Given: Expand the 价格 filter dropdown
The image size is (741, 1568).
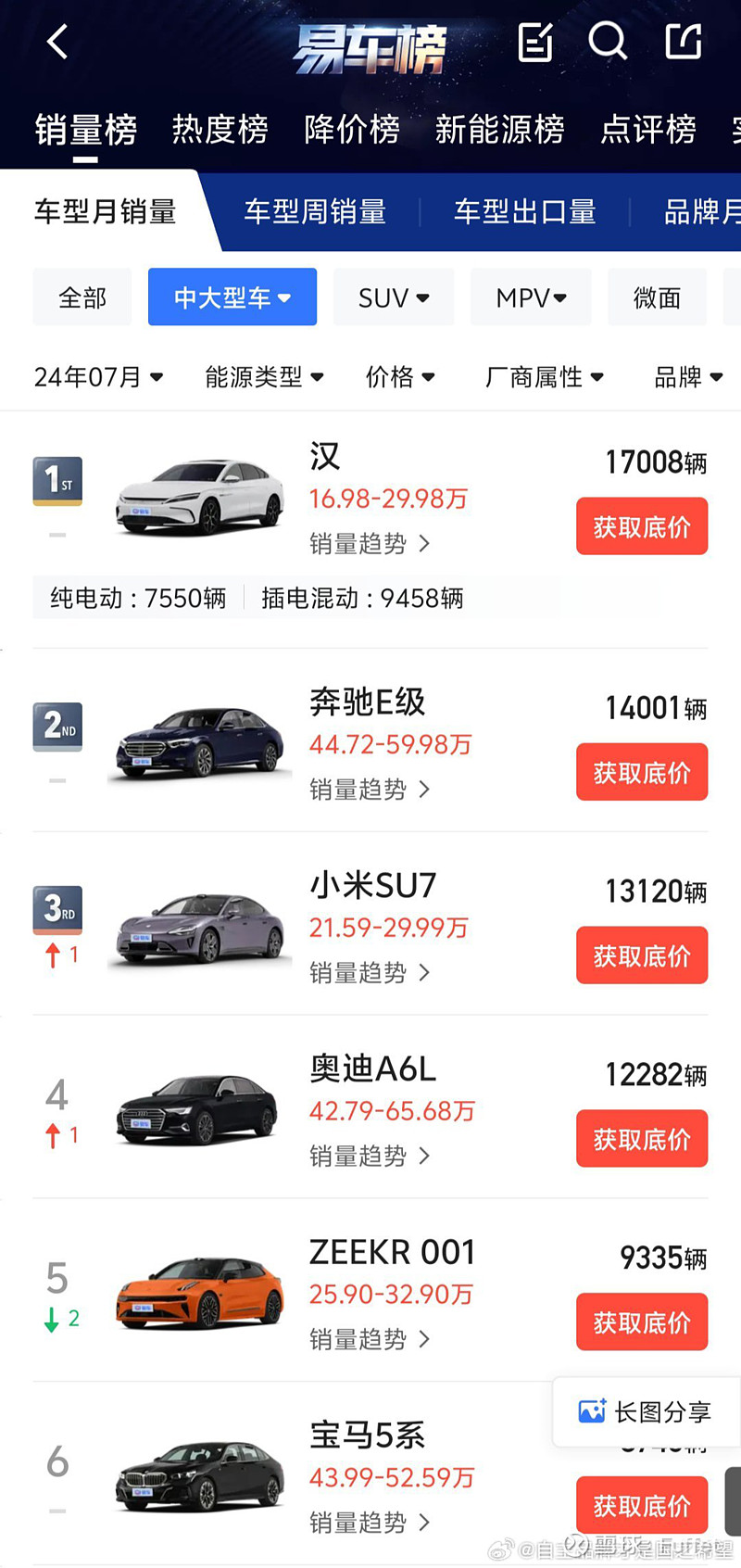Looking at the screenshot, I should (x=400, y=377).
